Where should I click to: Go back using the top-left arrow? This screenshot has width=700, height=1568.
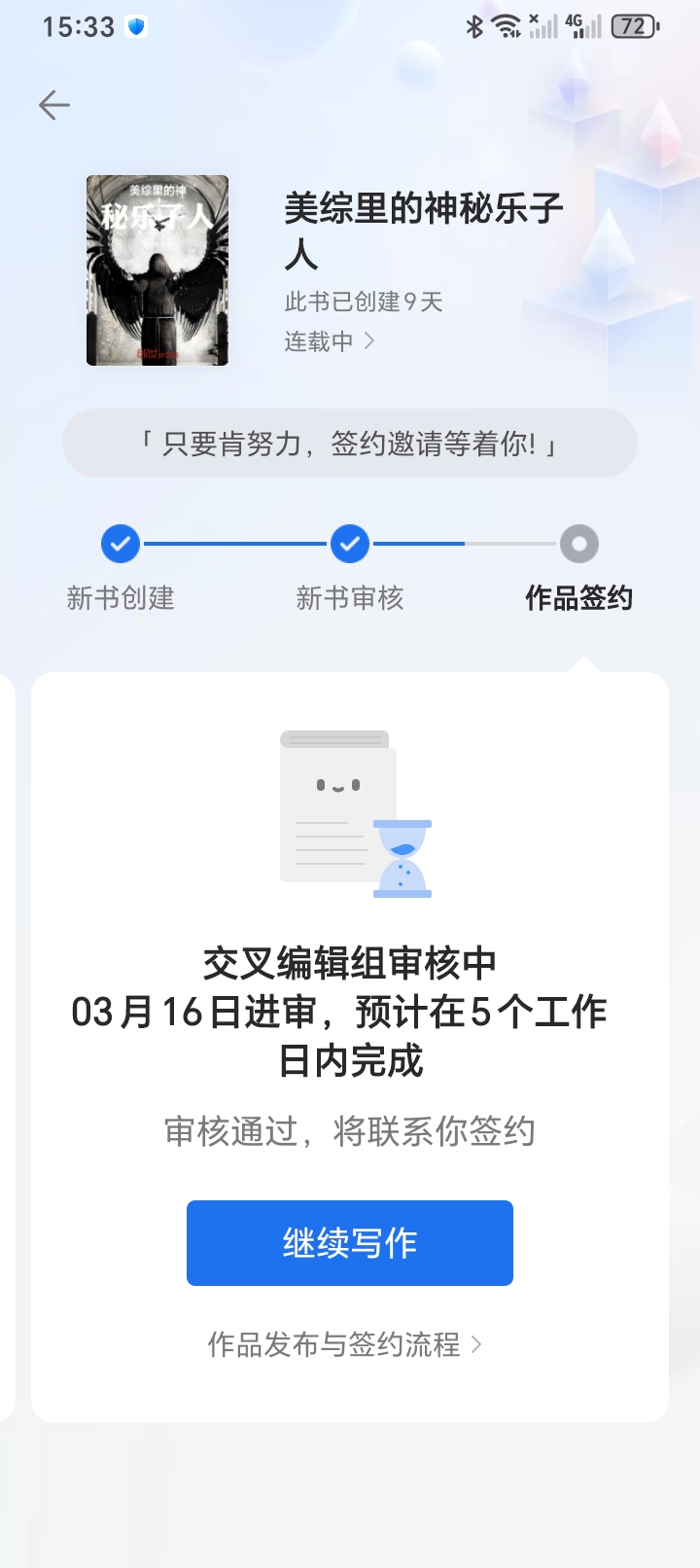54,105
